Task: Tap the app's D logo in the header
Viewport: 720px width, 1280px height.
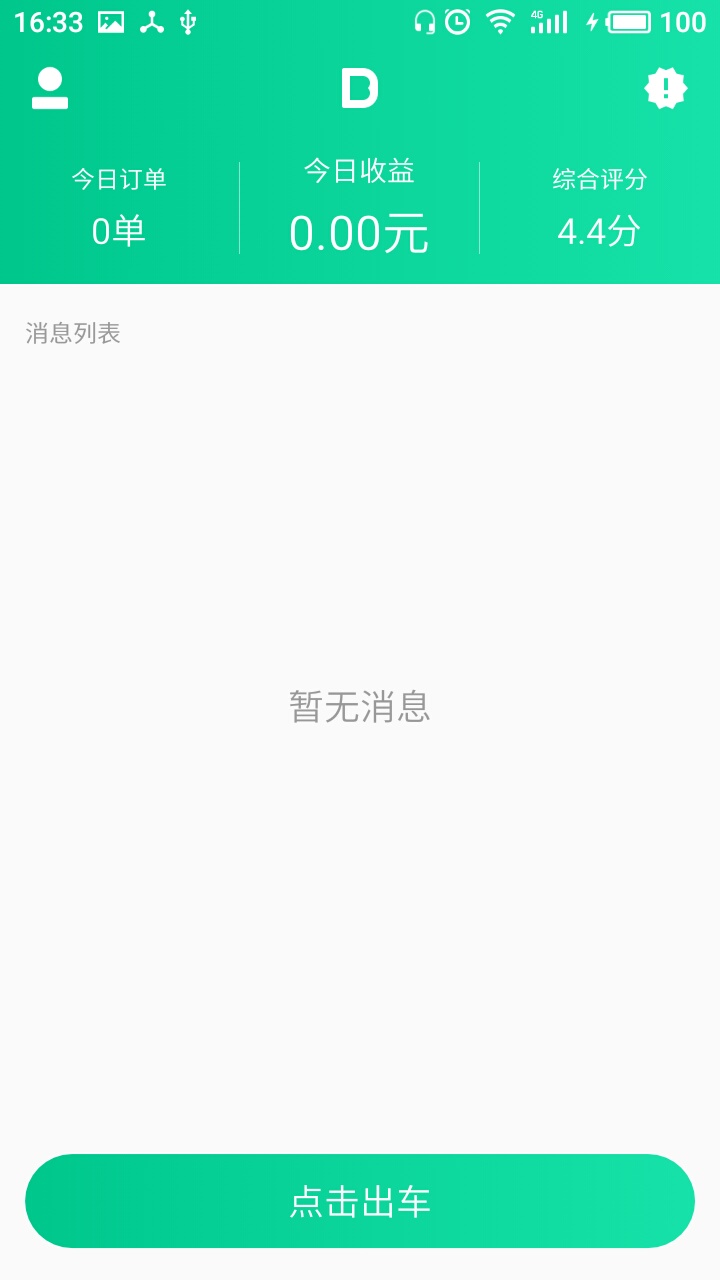Action: click(360, 87)
